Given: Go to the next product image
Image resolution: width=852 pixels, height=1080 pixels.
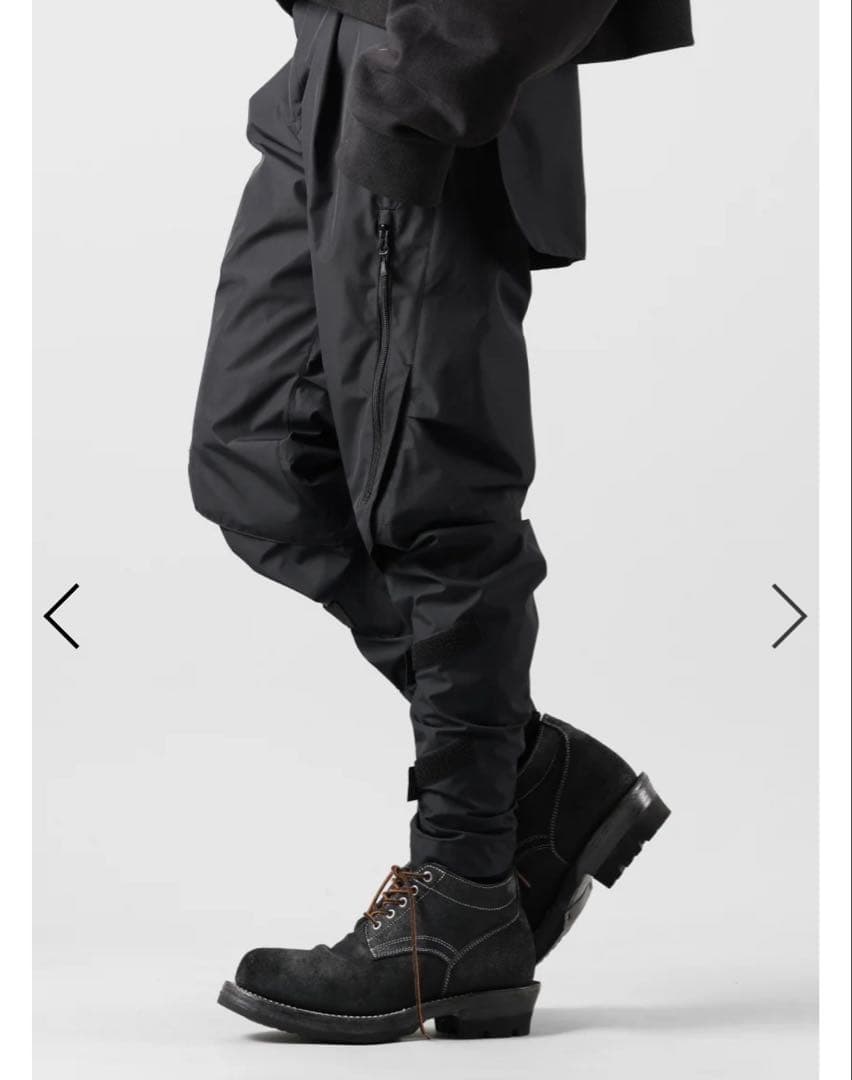Looking at the screenshot, I should 788,616.
